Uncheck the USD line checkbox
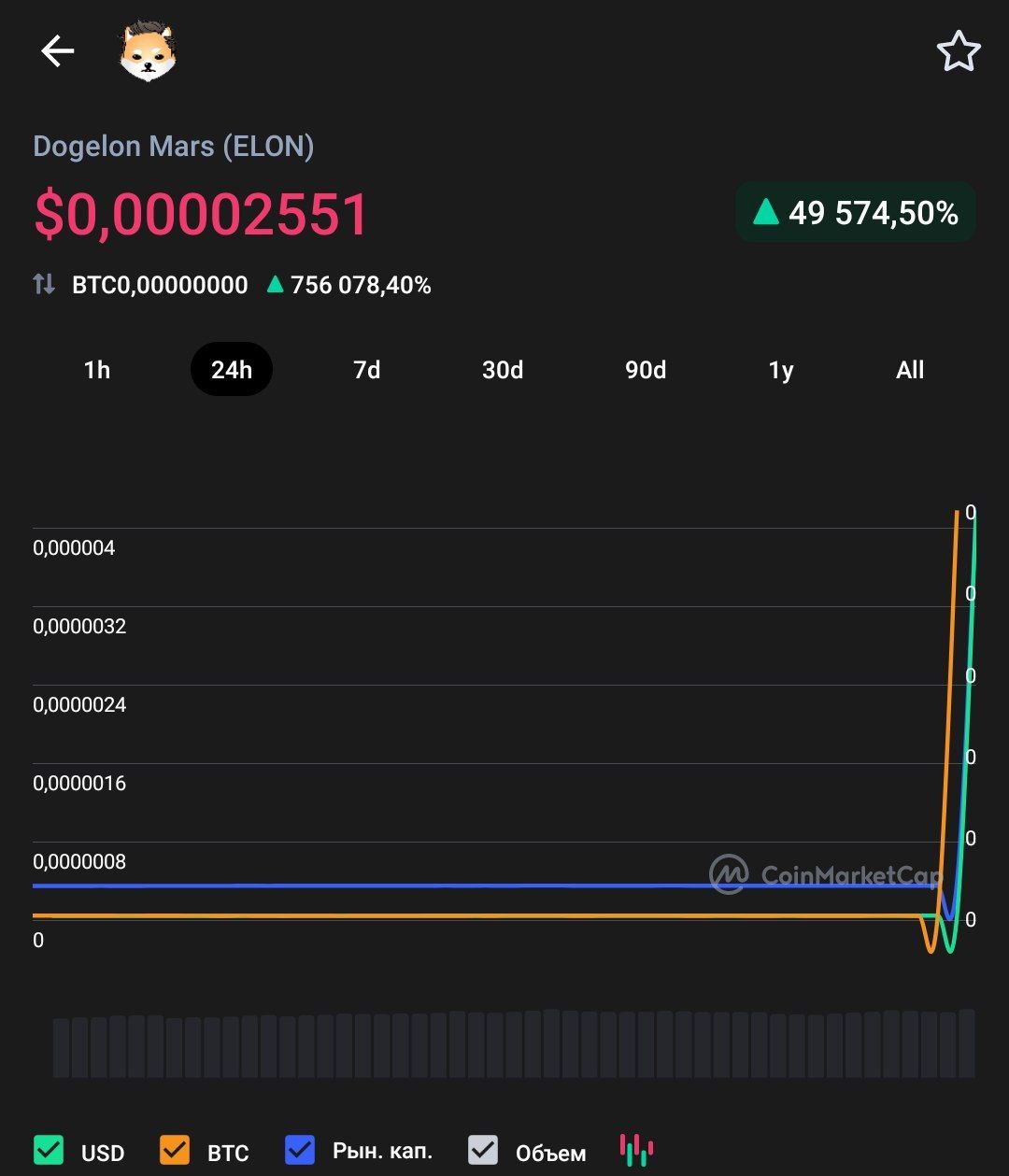The image size is (1009, 1176). point(49,1151)
